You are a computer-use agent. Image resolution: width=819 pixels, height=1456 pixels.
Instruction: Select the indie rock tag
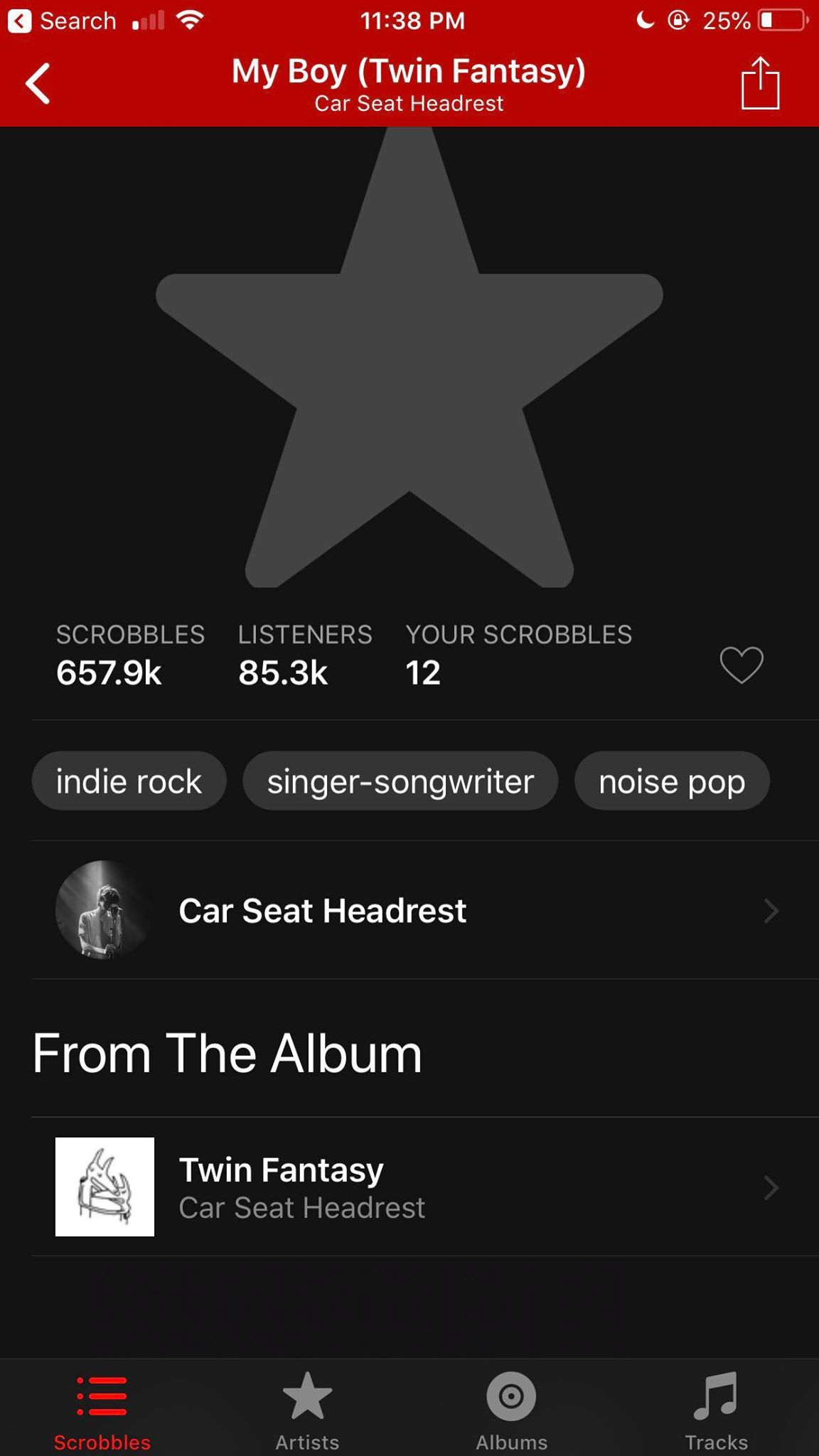(129, 781)
